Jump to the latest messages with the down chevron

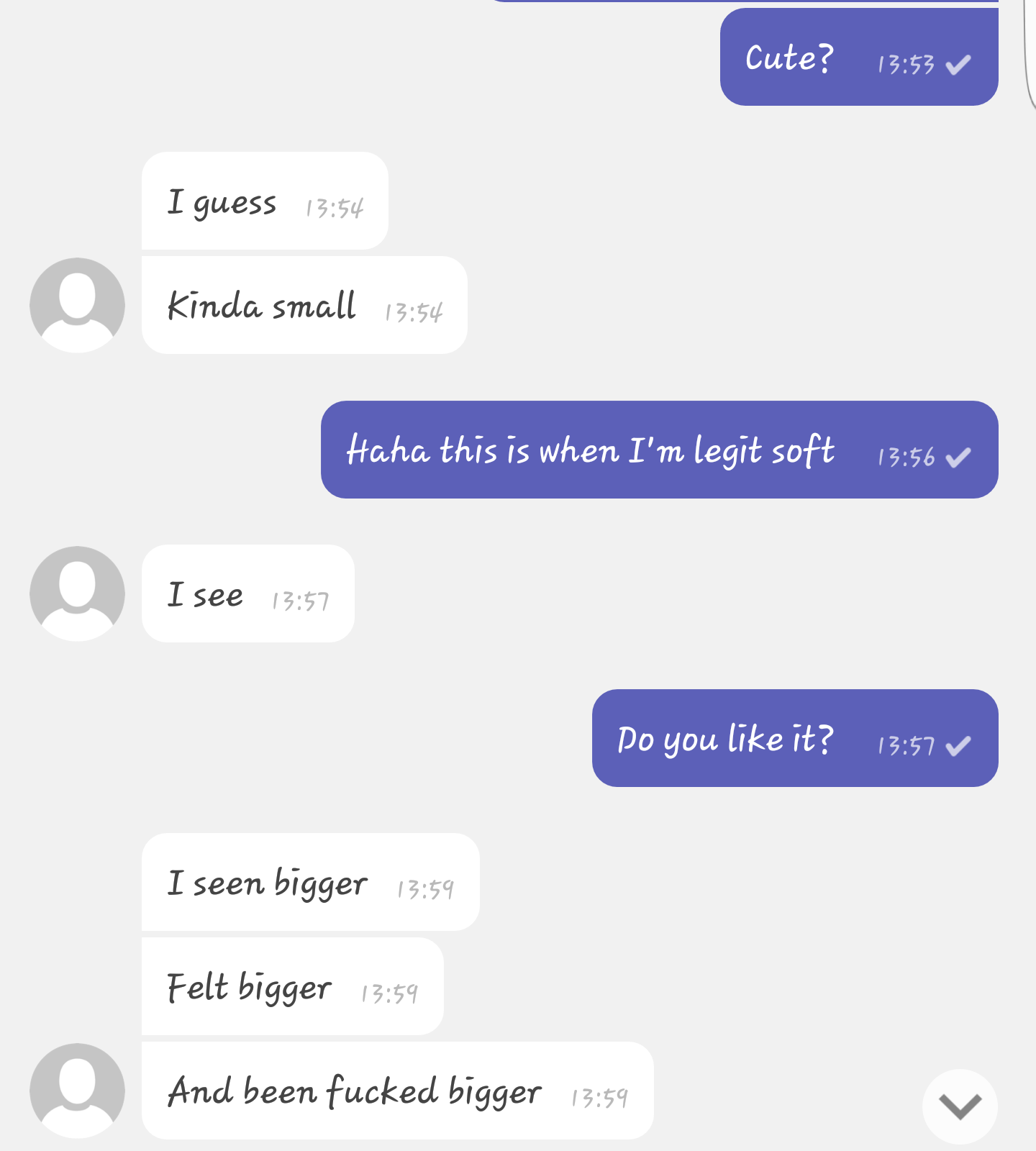click(960, 1106)
